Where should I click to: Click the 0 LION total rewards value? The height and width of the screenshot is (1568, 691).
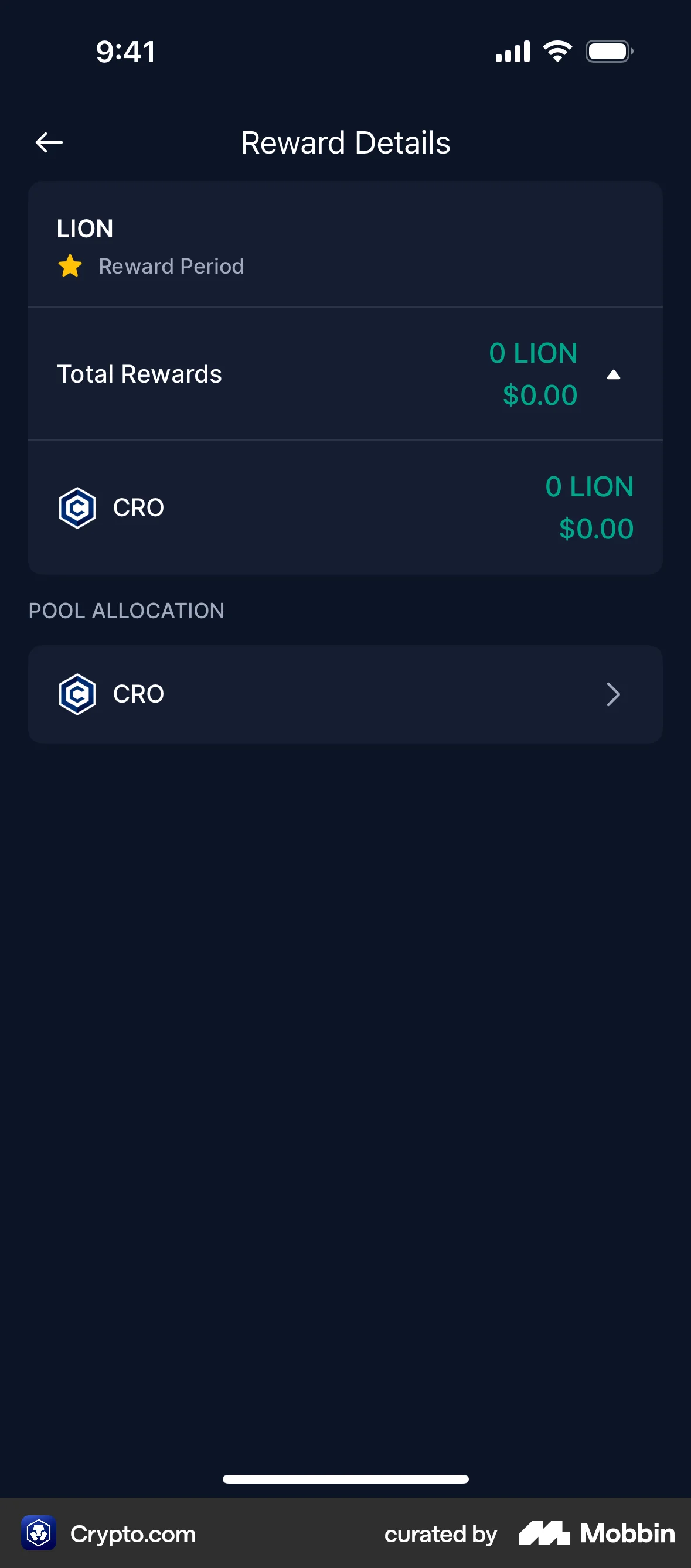coord(533,353)
